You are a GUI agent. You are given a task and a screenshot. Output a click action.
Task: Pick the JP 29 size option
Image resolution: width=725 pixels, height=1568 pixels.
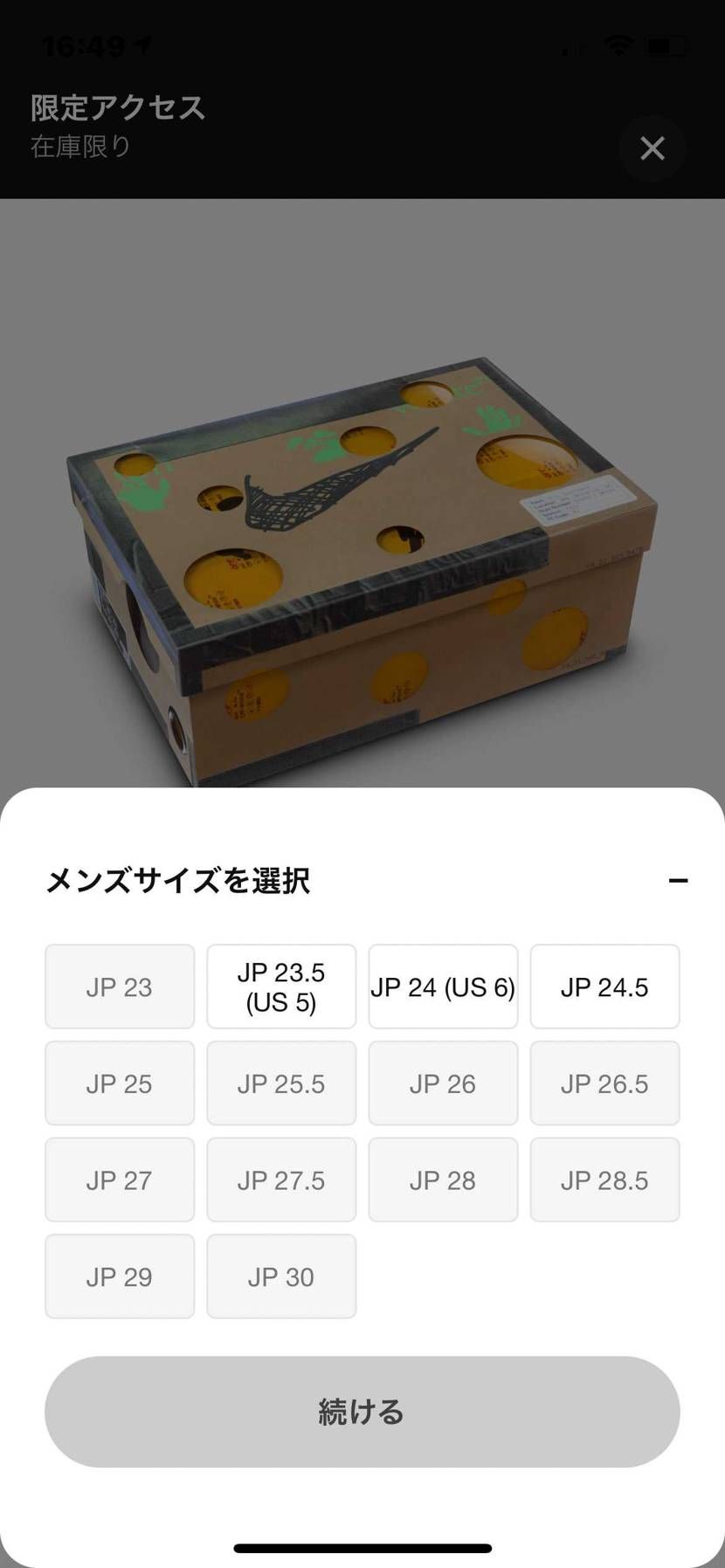tap(119, 1276)
